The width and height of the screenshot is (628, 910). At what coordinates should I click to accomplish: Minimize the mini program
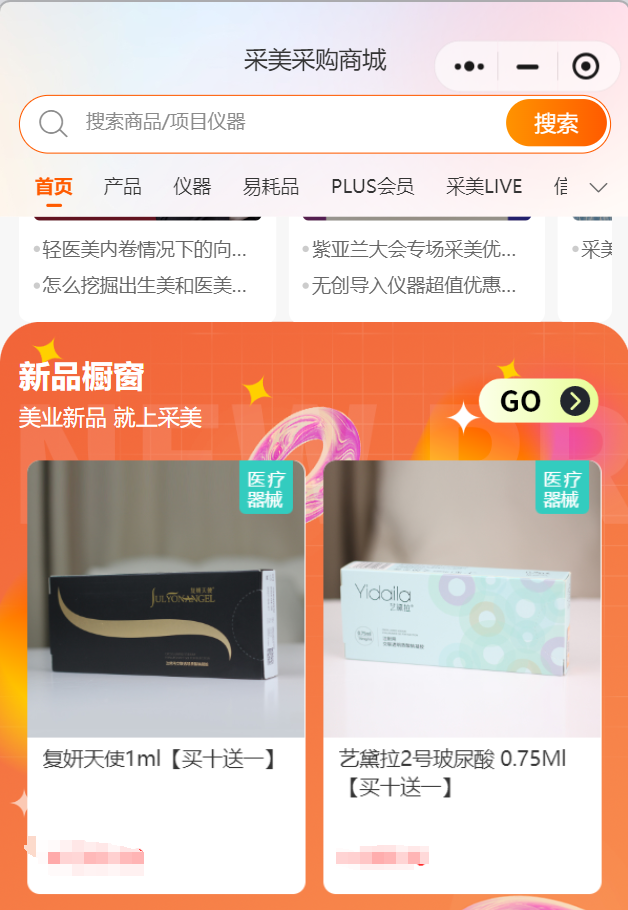click(527, 67)
